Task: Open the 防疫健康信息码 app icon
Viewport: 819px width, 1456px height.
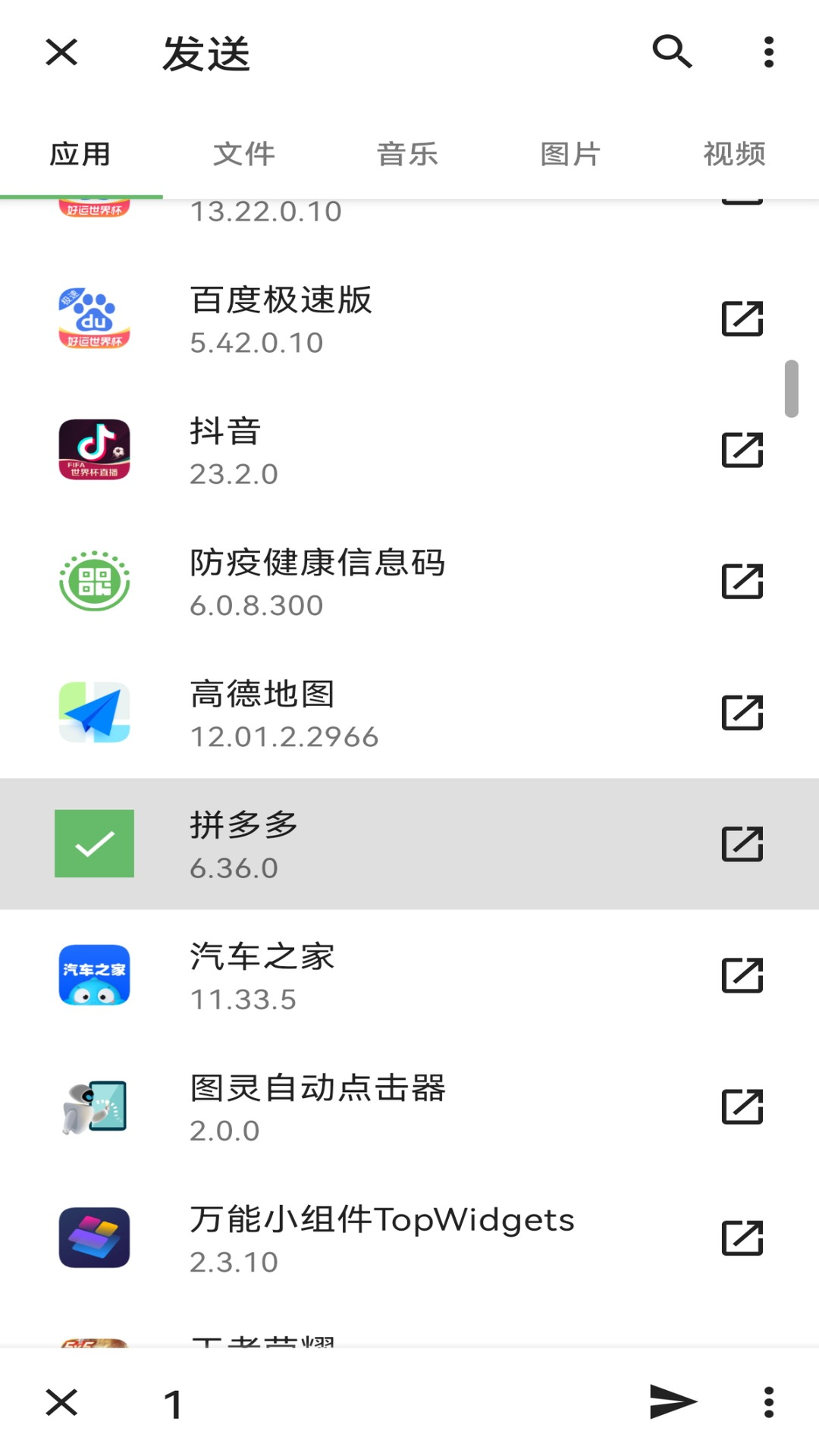Action: (x=93, y=580)
